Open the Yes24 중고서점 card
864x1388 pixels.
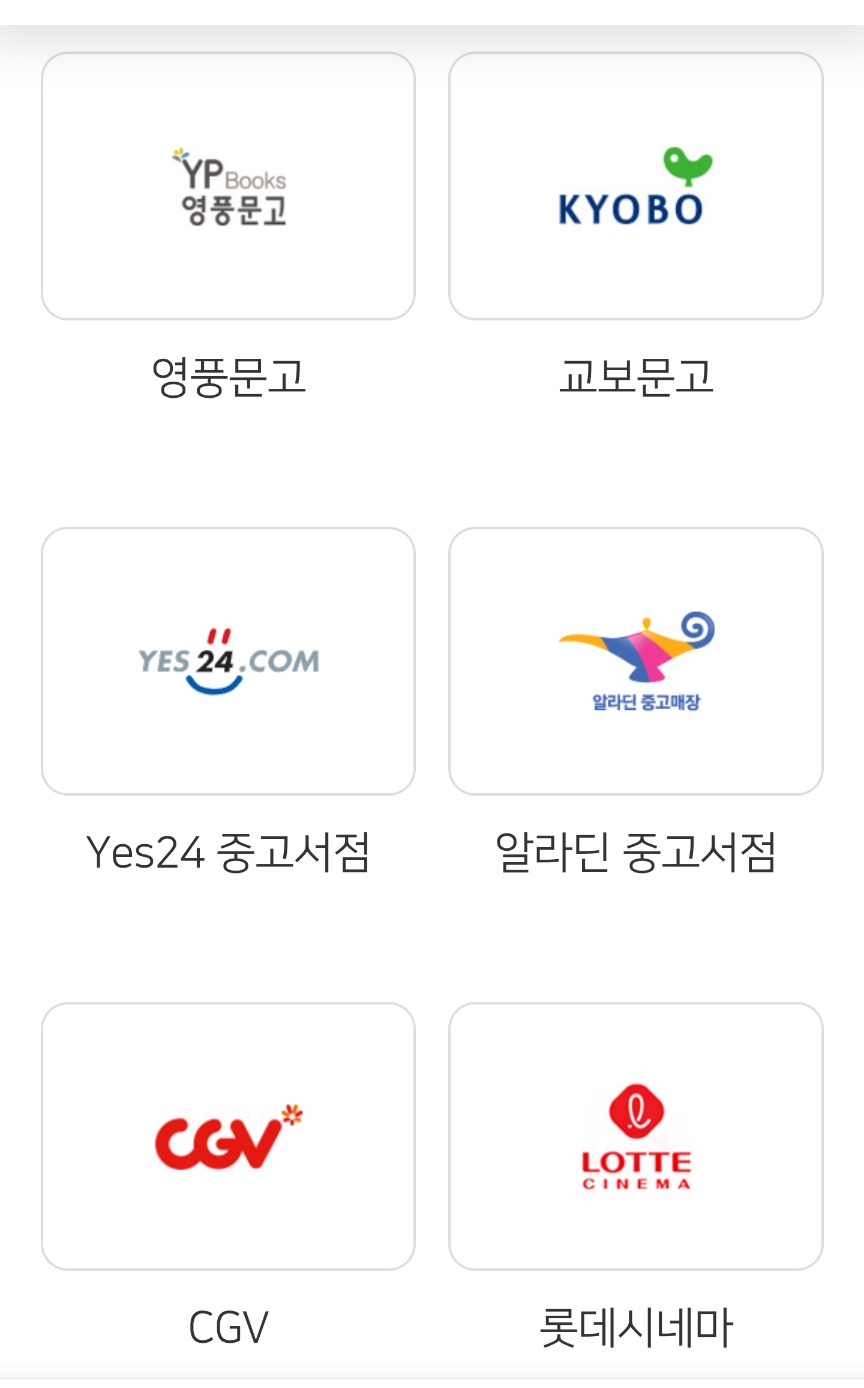[228, 661]
